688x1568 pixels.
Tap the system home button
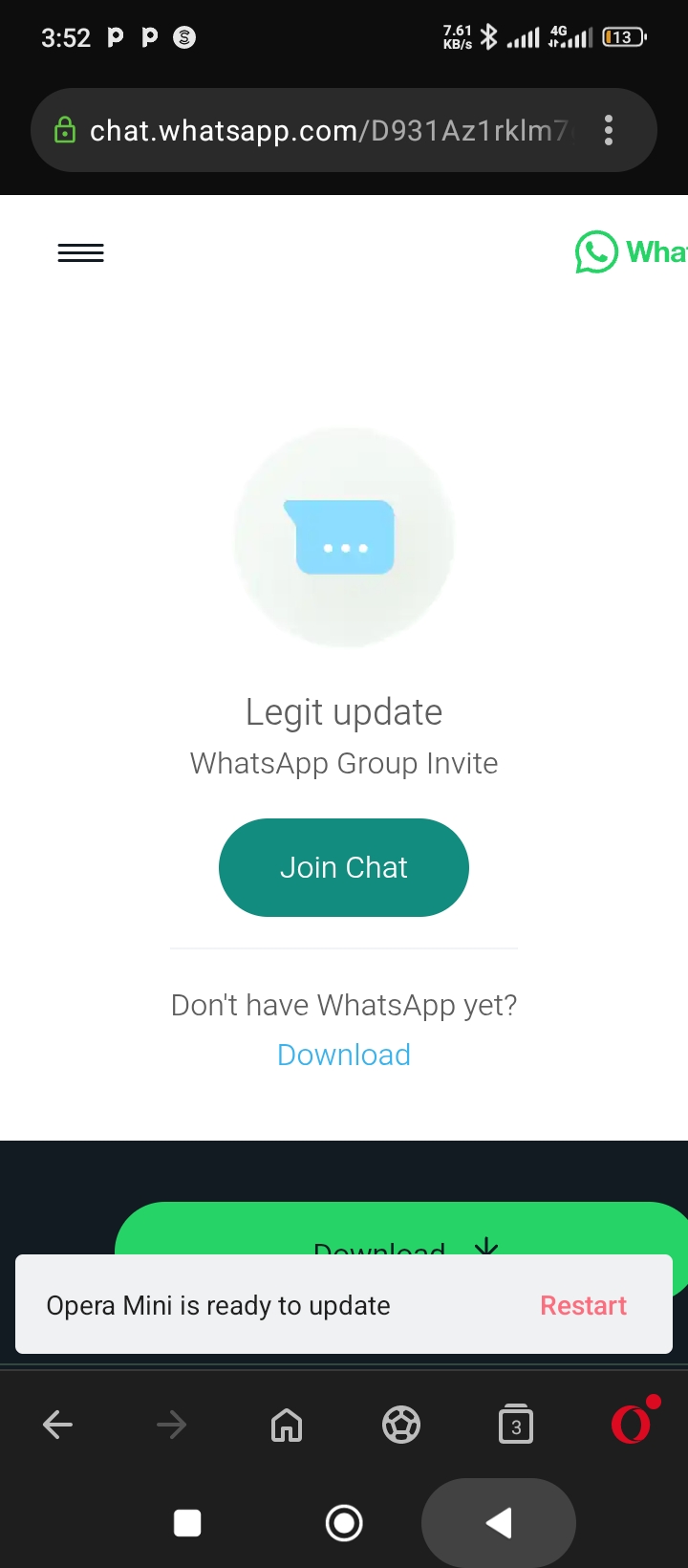point(344,1522)
